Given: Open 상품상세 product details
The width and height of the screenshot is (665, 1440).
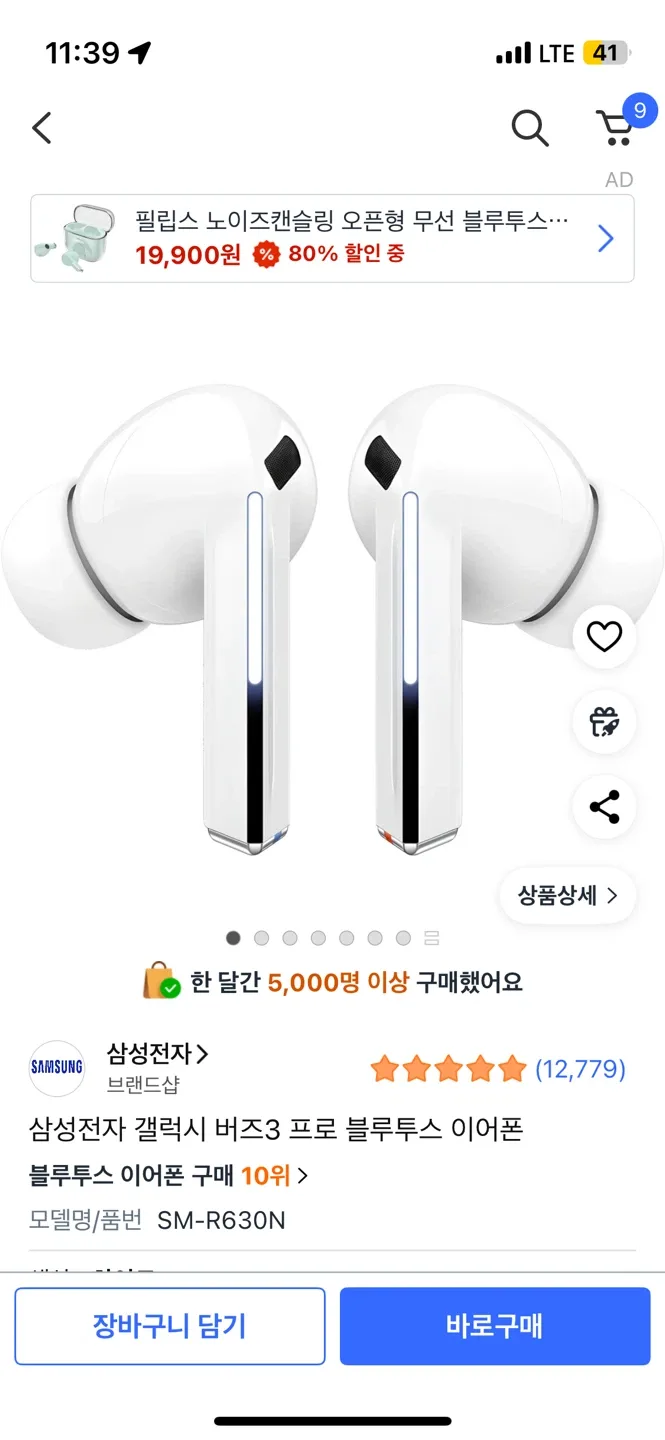Looking at the screenshot, I should click(568, 895).
